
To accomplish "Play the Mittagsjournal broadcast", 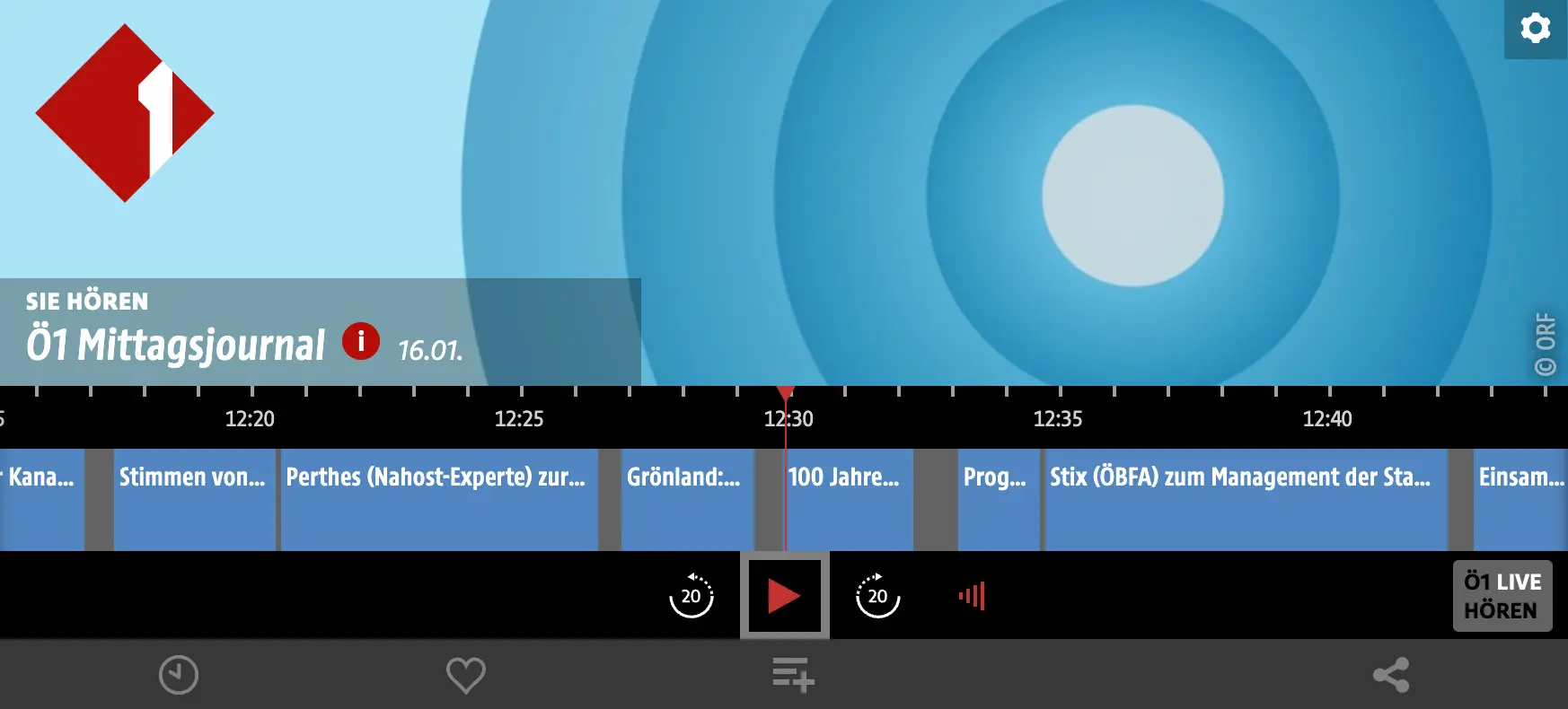I will click(784, 596).
